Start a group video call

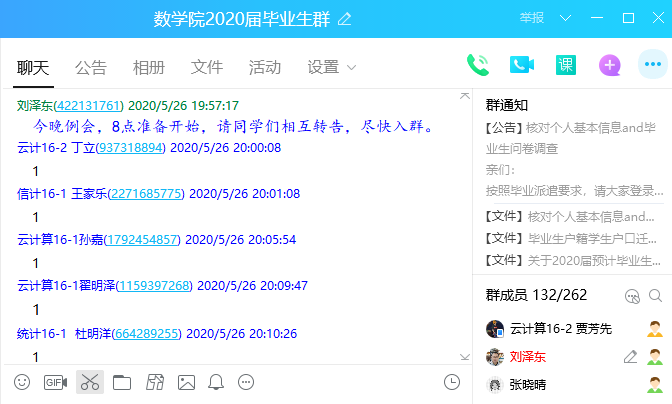(521, 66)
